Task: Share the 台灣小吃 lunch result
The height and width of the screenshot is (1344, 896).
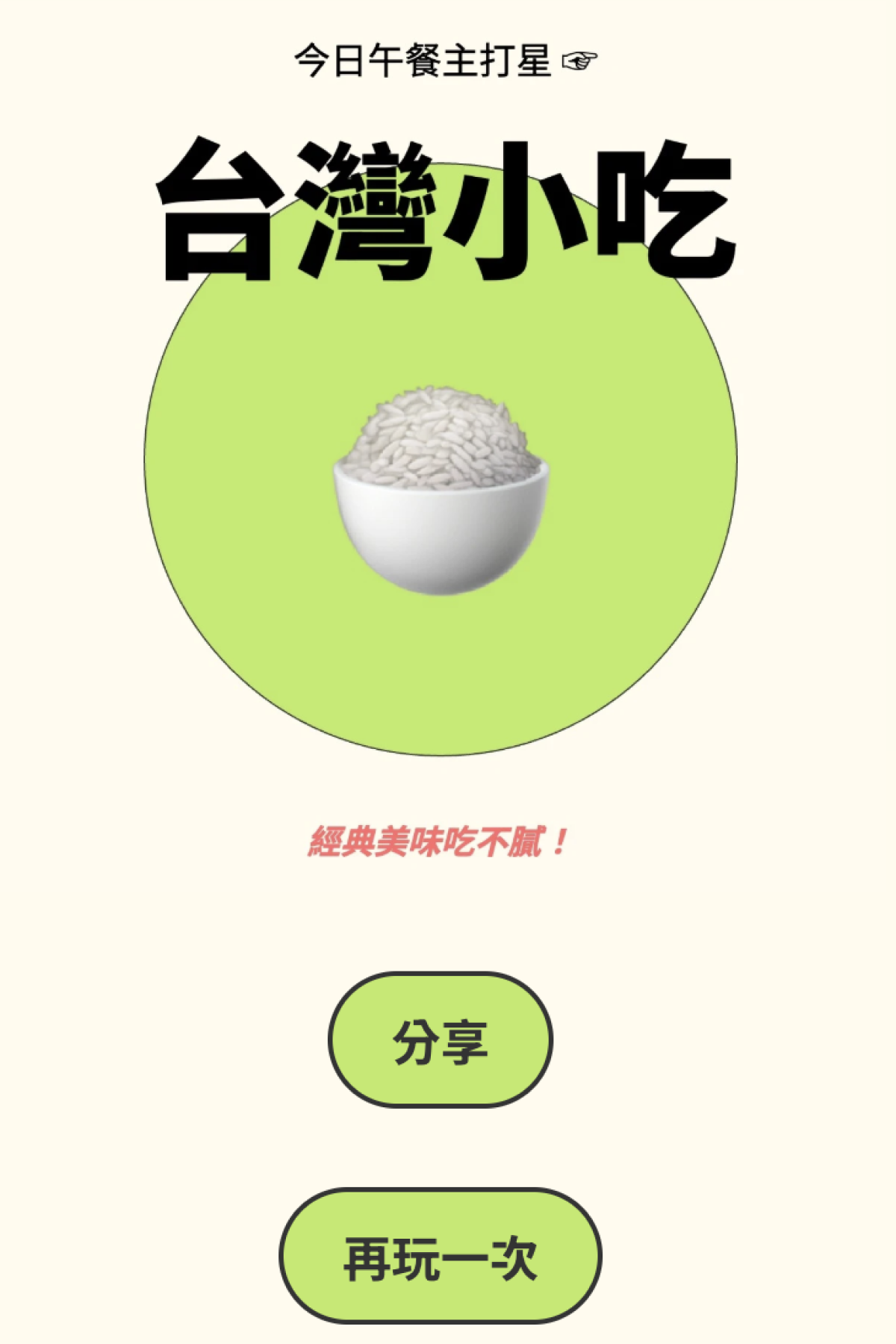Action: (441, 1039)
